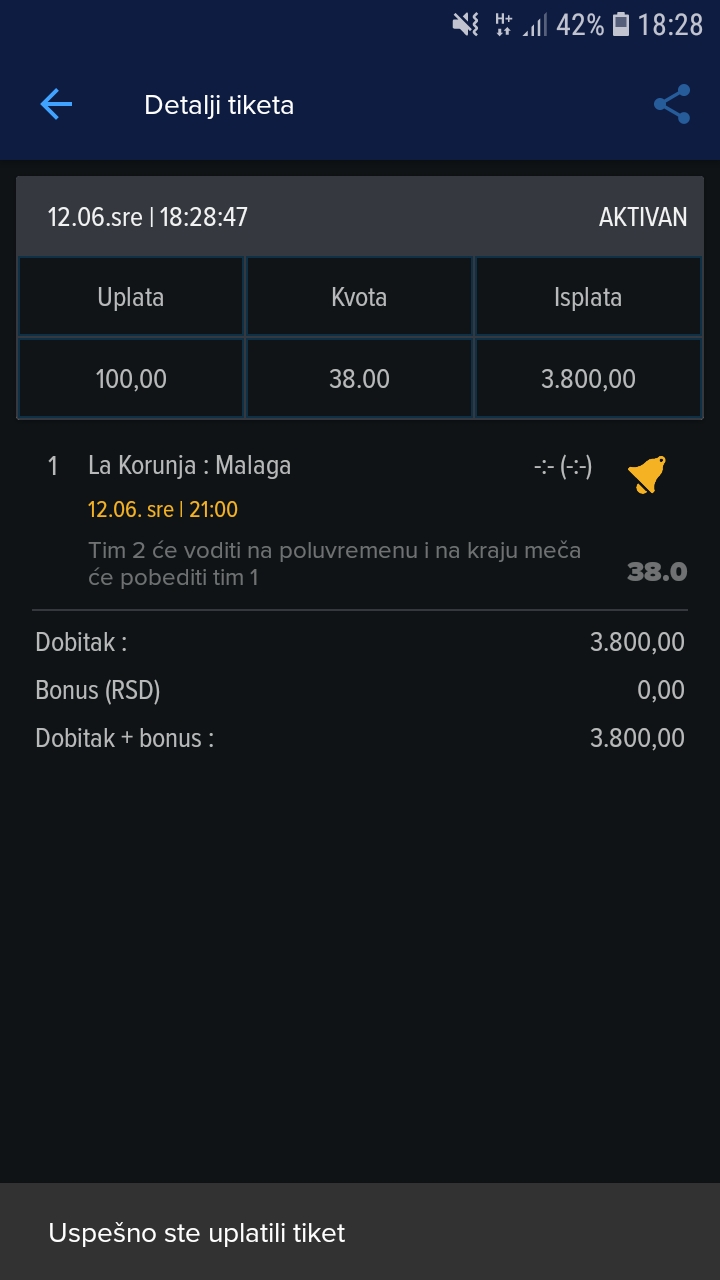Toggle the bell for La Korunja : Malaga
This screenshot has width=720, height=1280.
[x=647, y=475]
